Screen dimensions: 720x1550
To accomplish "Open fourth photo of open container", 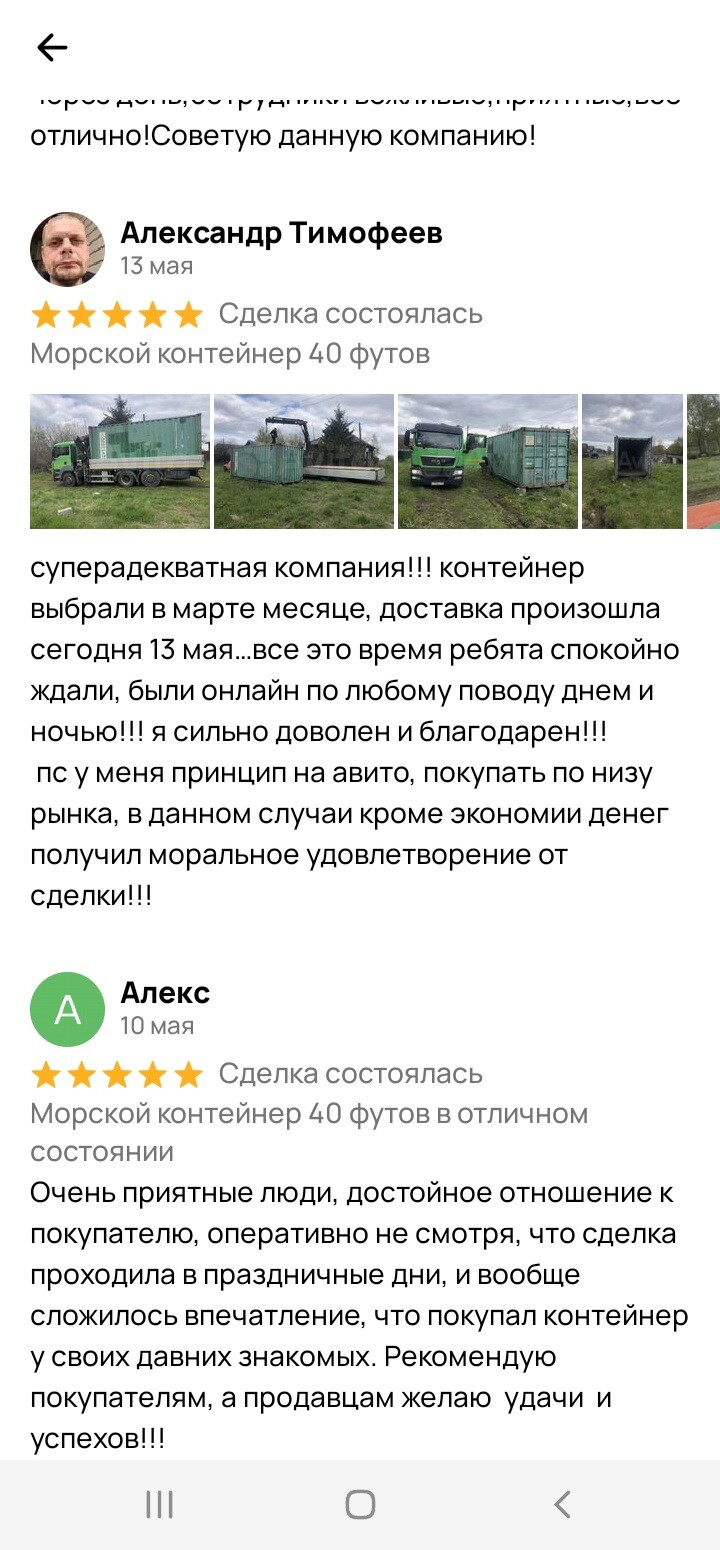I will pos(632,461).
